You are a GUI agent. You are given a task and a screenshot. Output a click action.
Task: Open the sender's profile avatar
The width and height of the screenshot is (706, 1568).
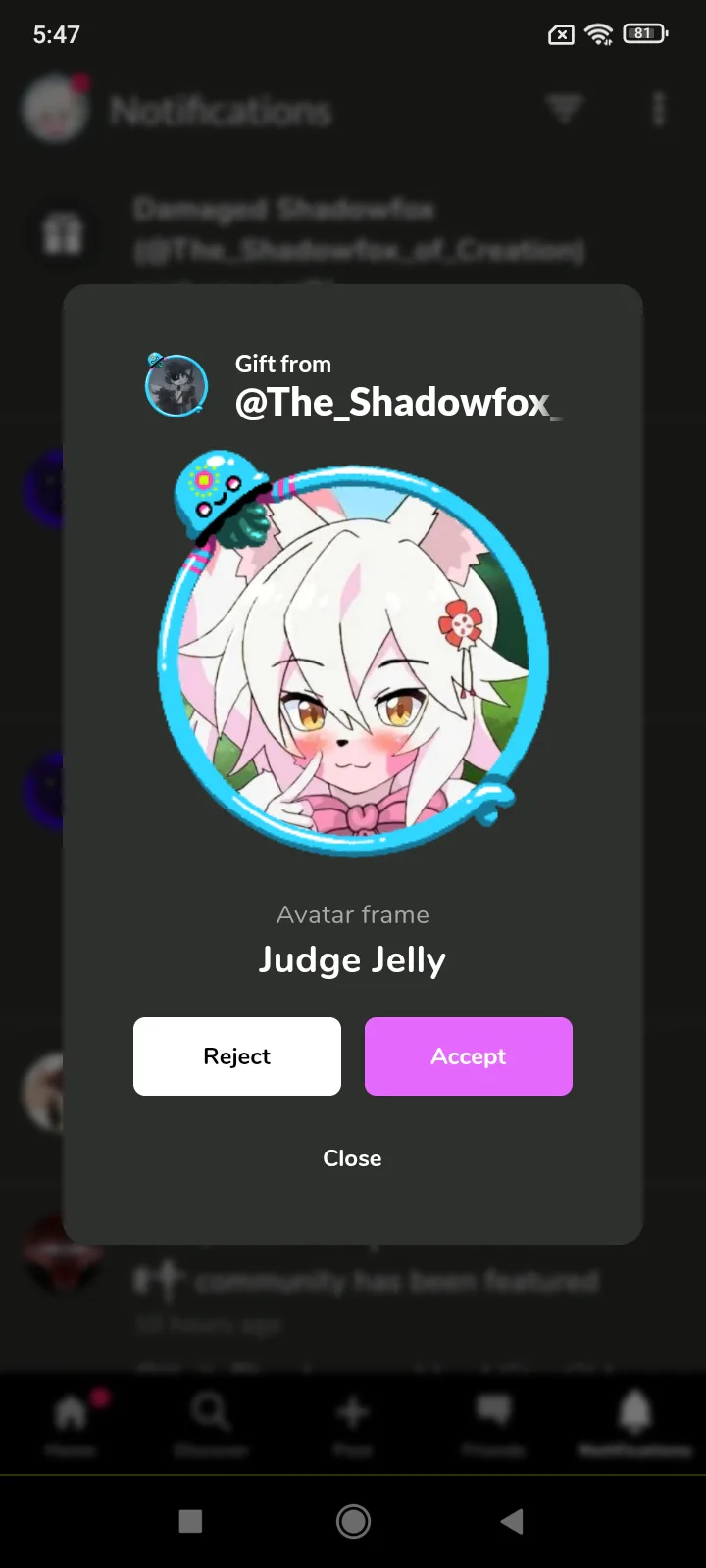pyautogui.click(x=176, y=384)
